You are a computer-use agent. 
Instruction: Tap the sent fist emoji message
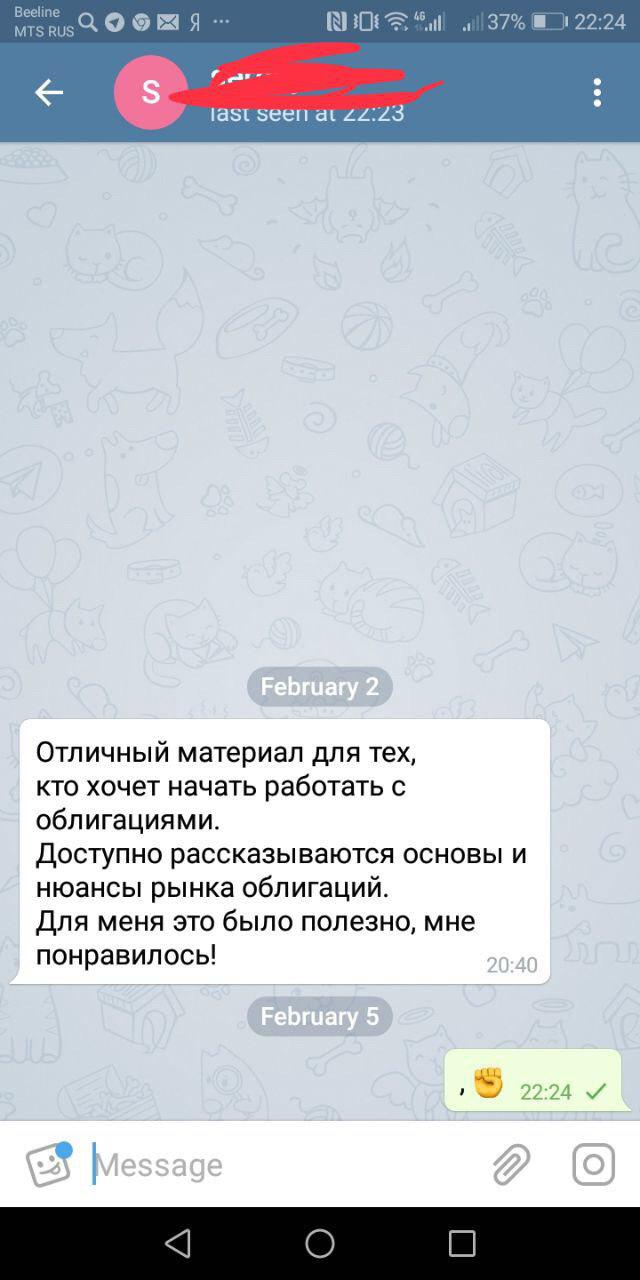click(x=532, y=1082)
